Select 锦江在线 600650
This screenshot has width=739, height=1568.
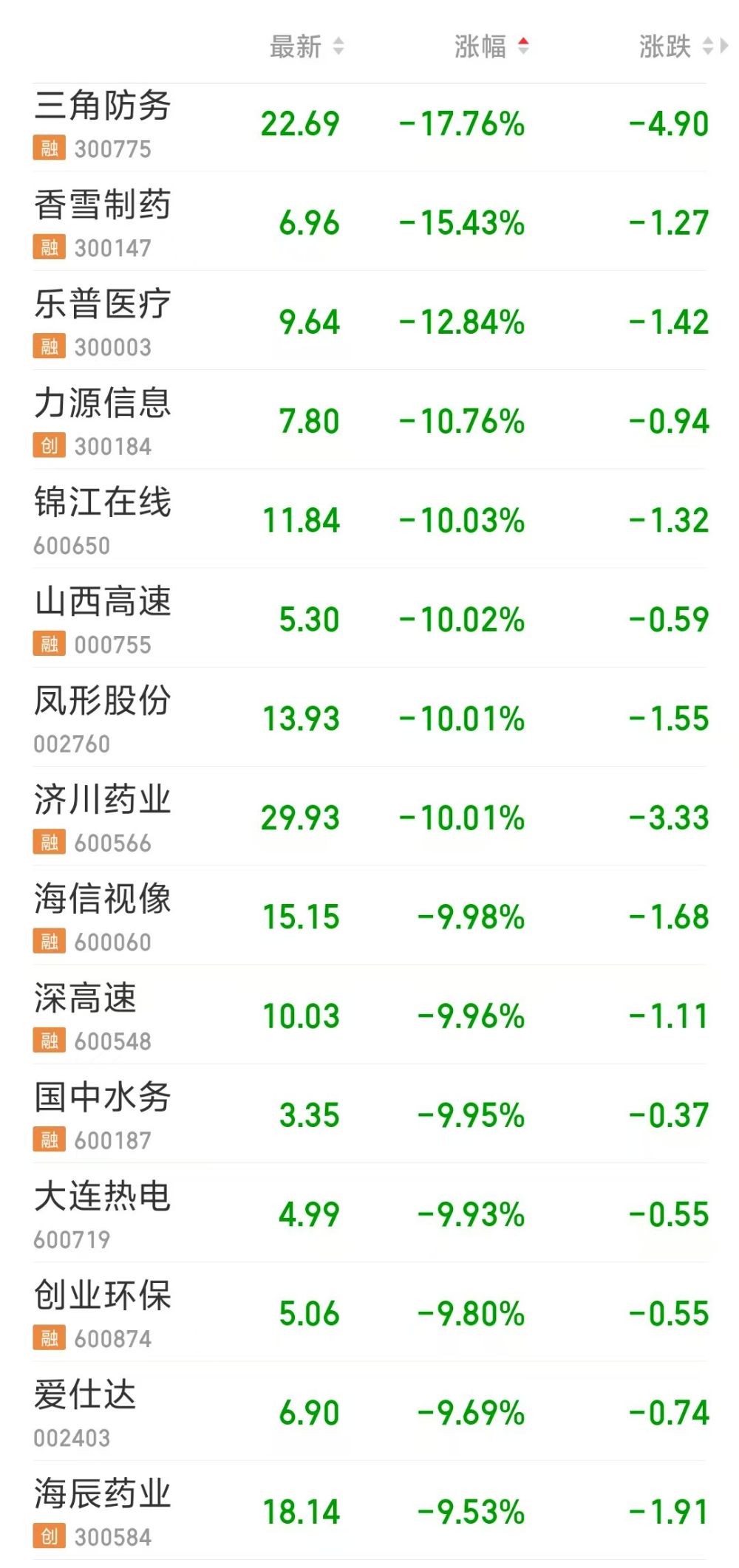click(x=369, y=518)
